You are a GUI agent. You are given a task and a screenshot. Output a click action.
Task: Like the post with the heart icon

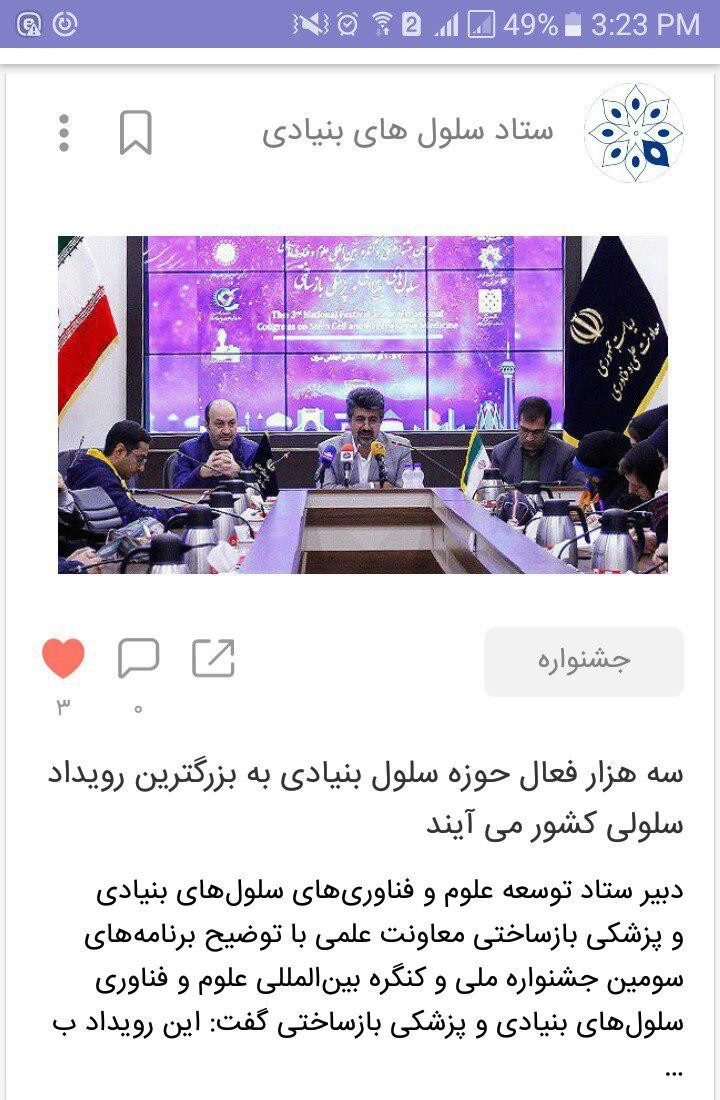(64, 659)
